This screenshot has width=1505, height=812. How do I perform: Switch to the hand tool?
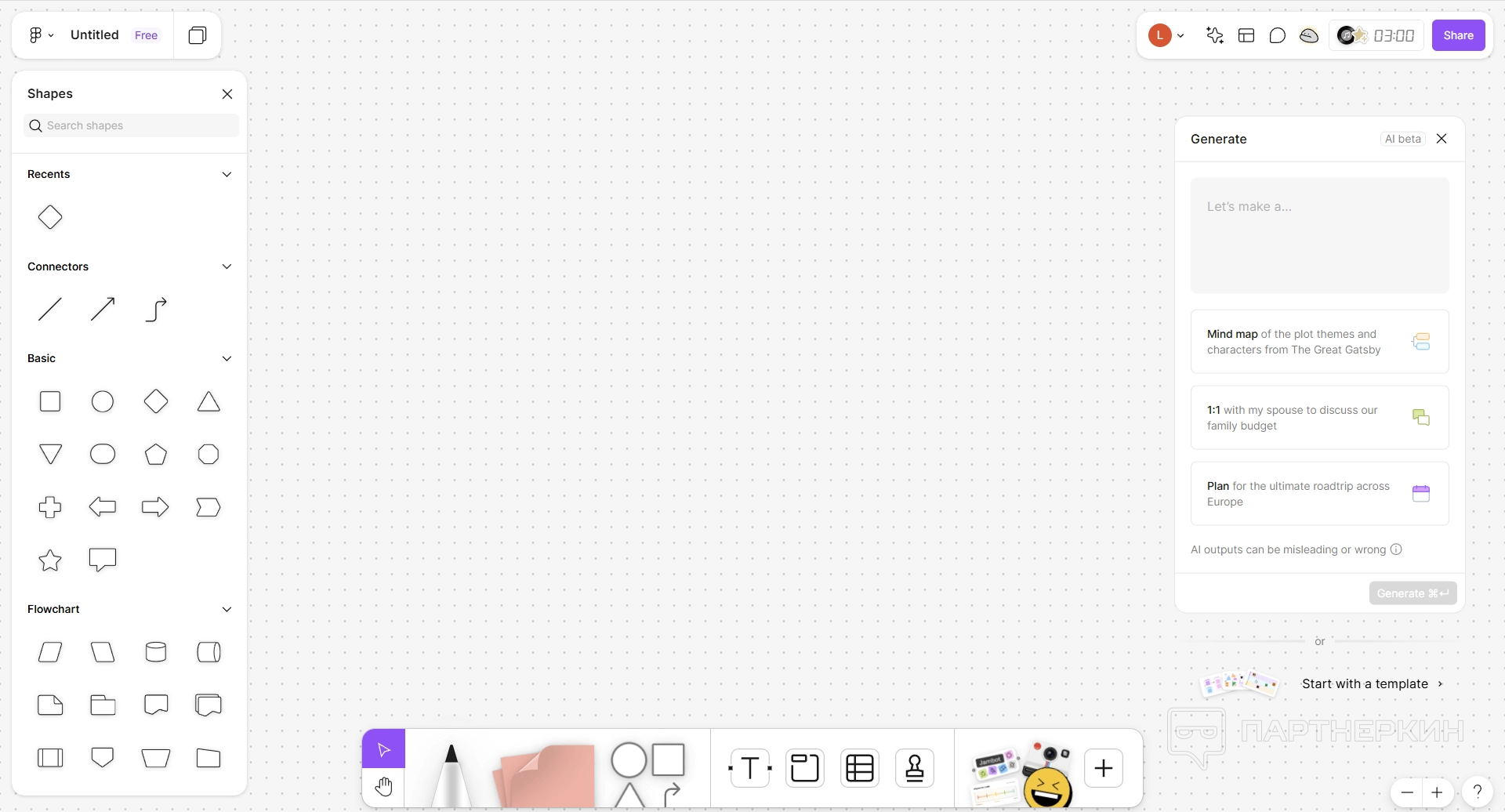pos(383,787)
